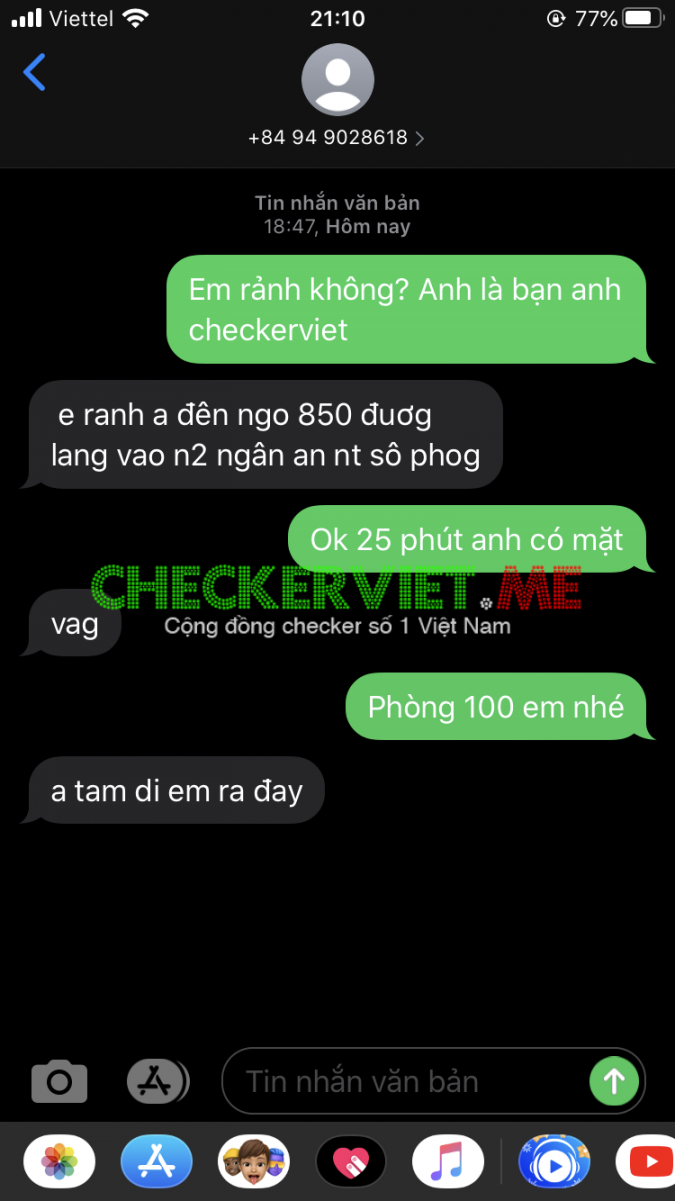
Task: Toggle the App Store apps drawer
Action: (156, 1081)
